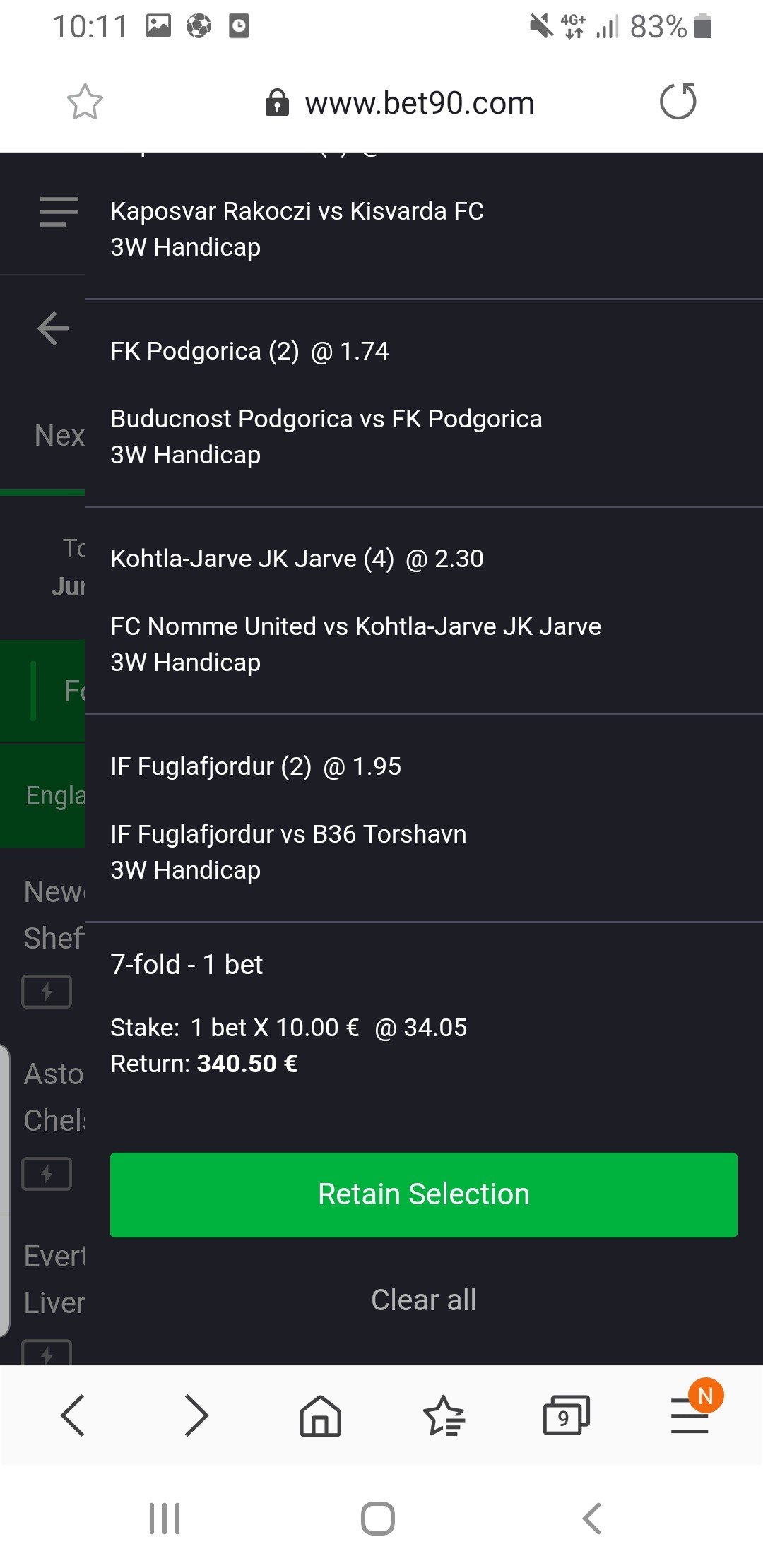The height and width of the screenshot is (1568, 763).
Task: Tap the system home button
Action: (x=378, y=1519)
